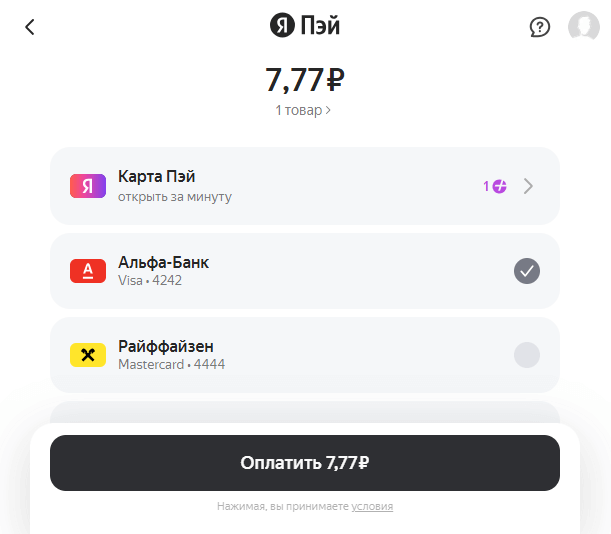The image size is (611, 534).
Task: Open the profile avatar
Action: pyautogui.click(x=583, y=27)
